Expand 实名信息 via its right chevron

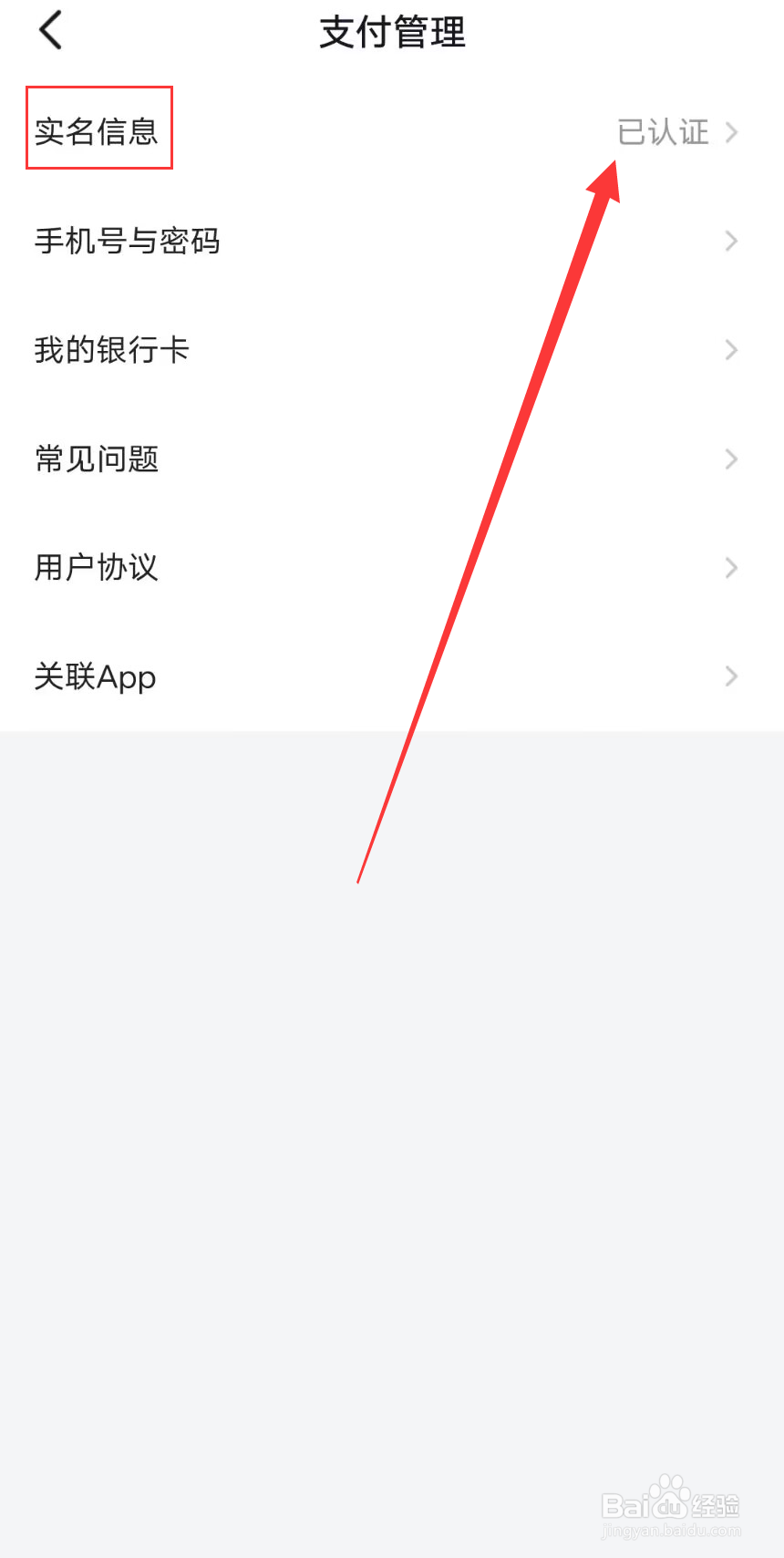coord(730,132)
